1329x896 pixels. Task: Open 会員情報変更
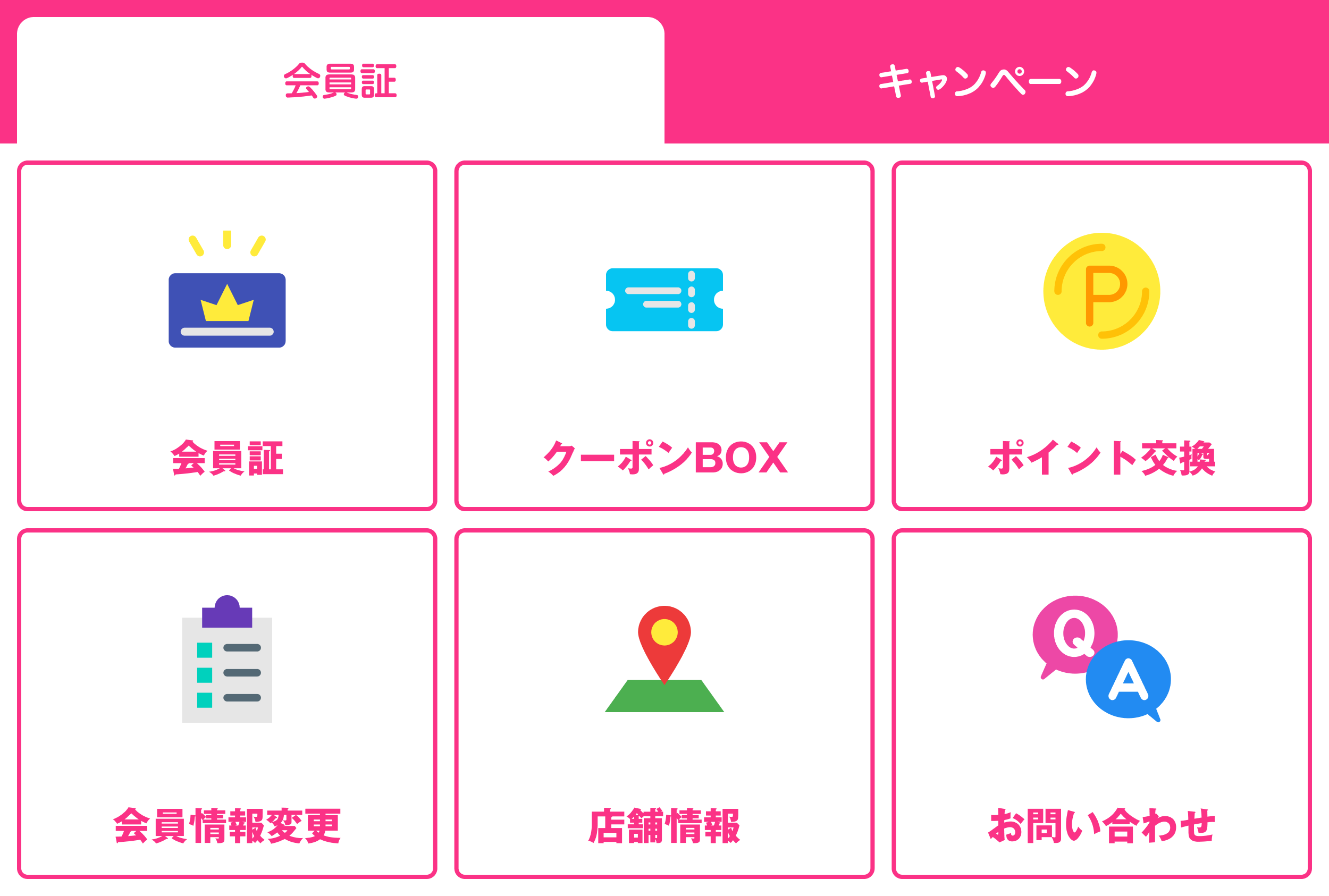[227, 704]
